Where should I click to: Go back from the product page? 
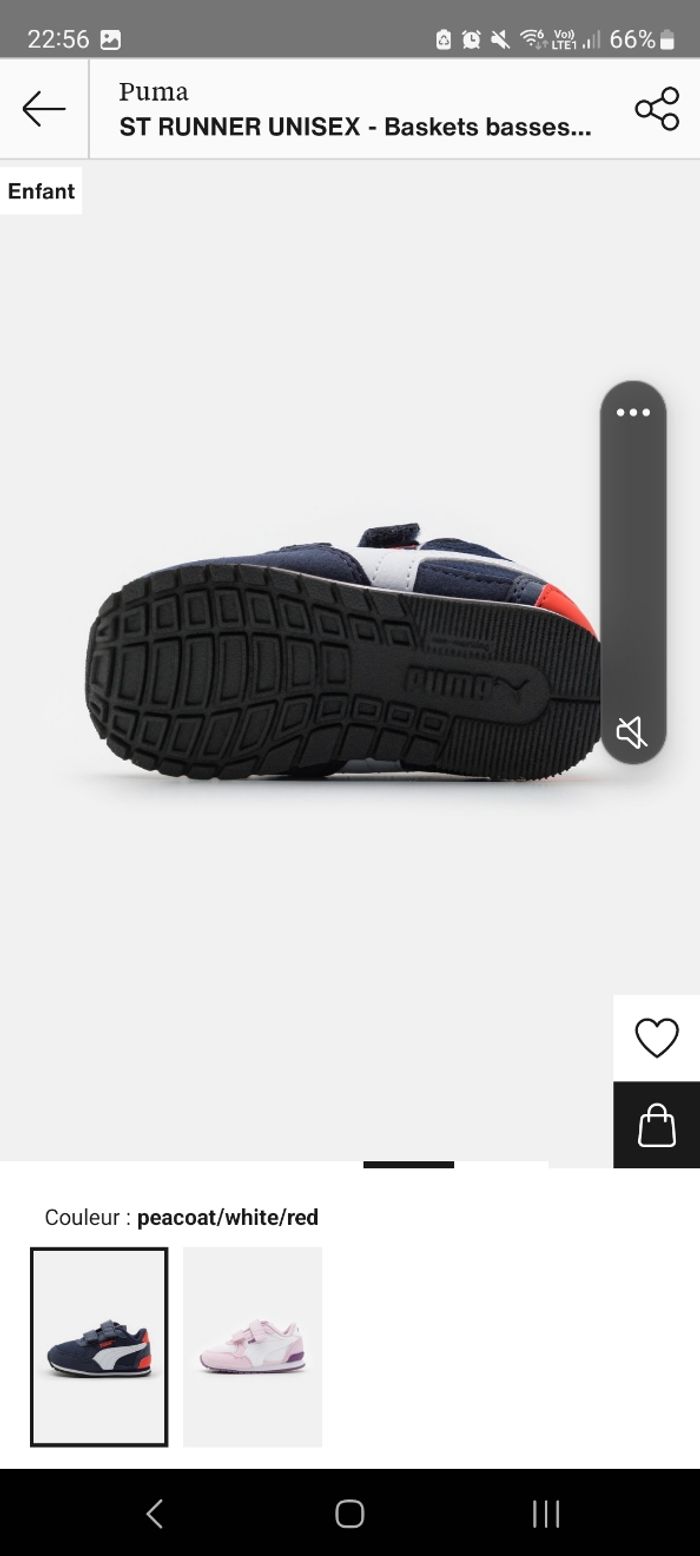(x=44, y=108)
